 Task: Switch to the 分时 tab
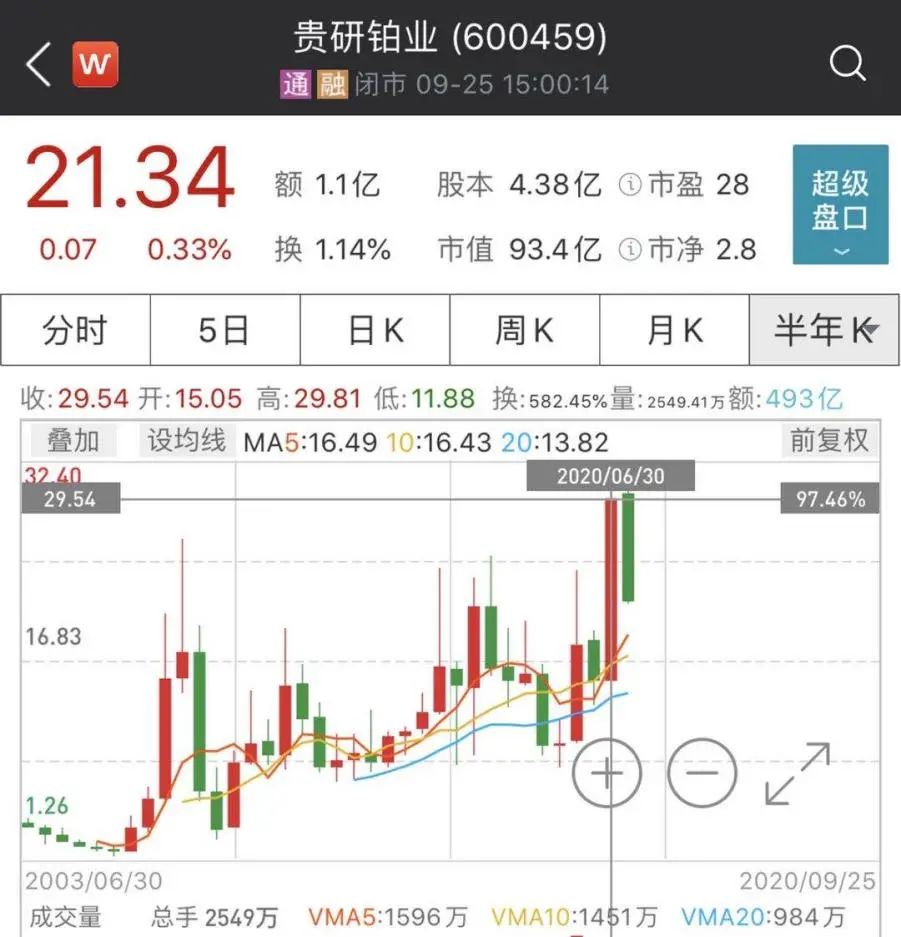coord(75,330)
